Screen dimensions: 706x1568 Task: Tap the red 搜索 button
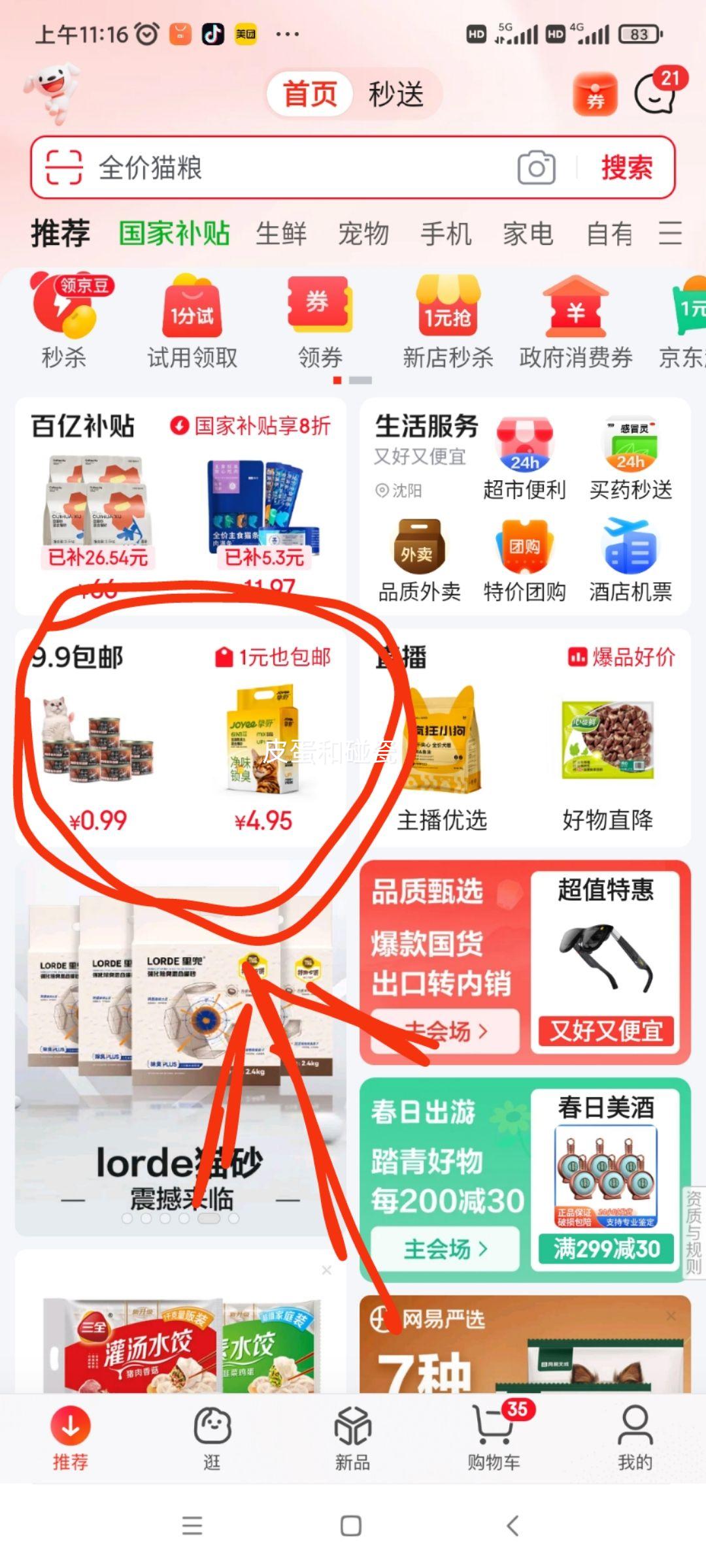(626, 168)
